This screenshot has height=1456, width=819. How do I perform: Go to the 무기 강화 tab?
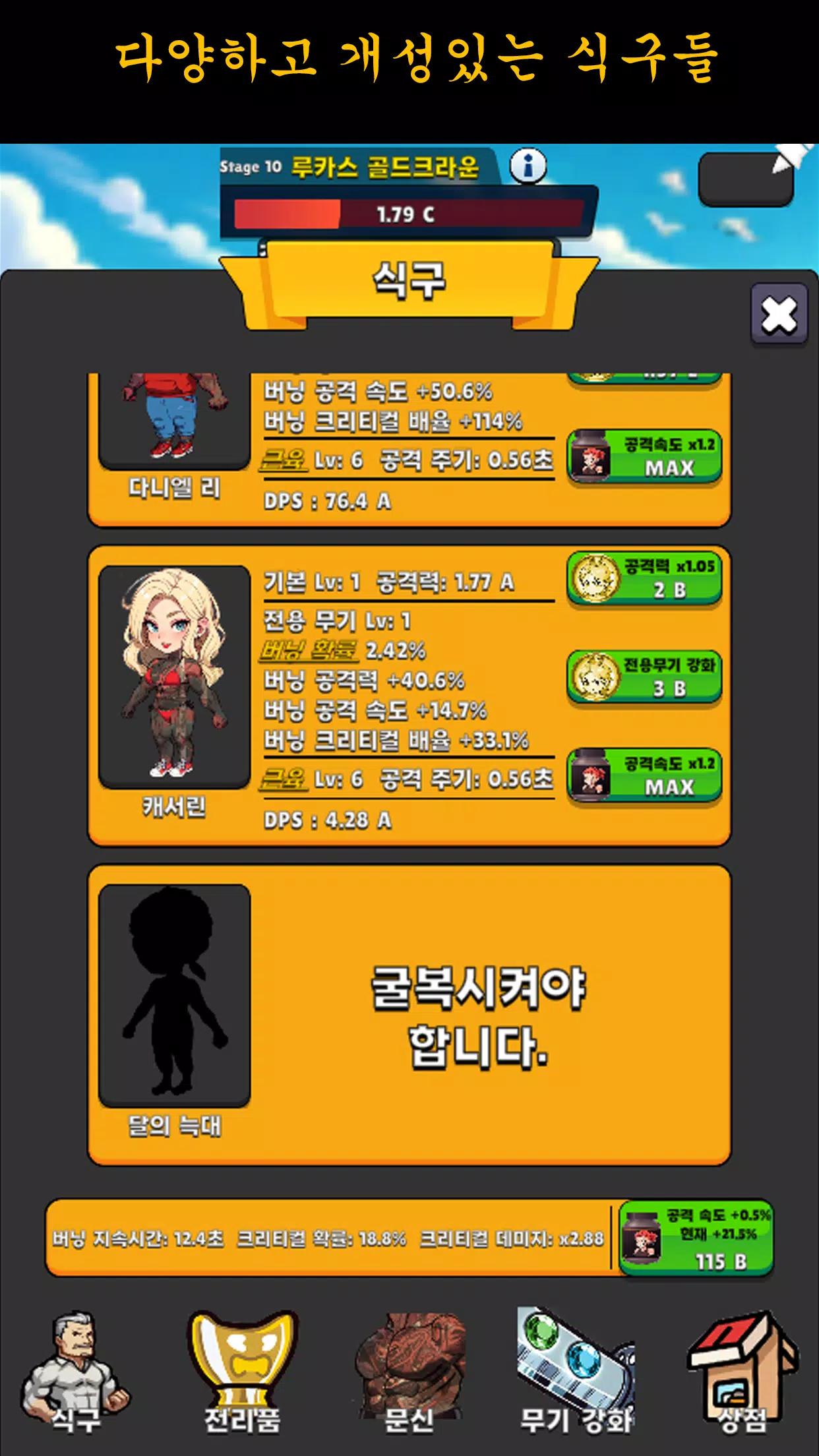pos(576,1373)
